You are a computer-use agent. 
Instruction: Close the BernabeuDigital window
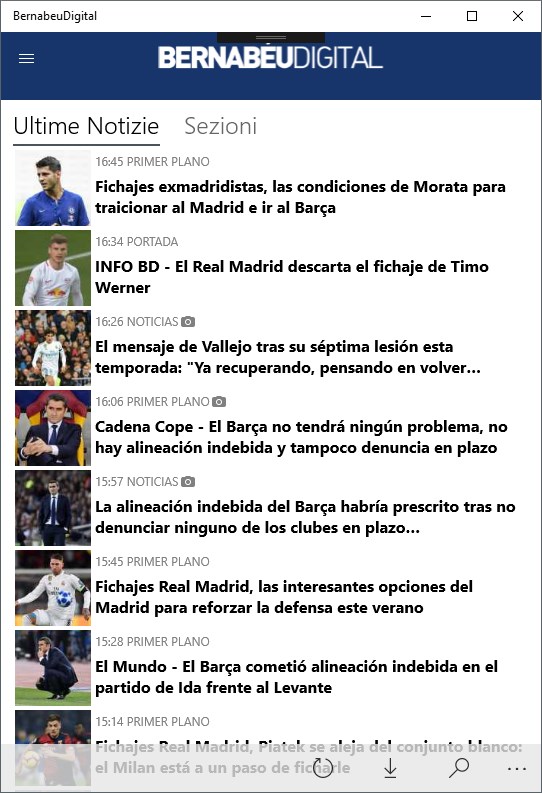(518, 16)
